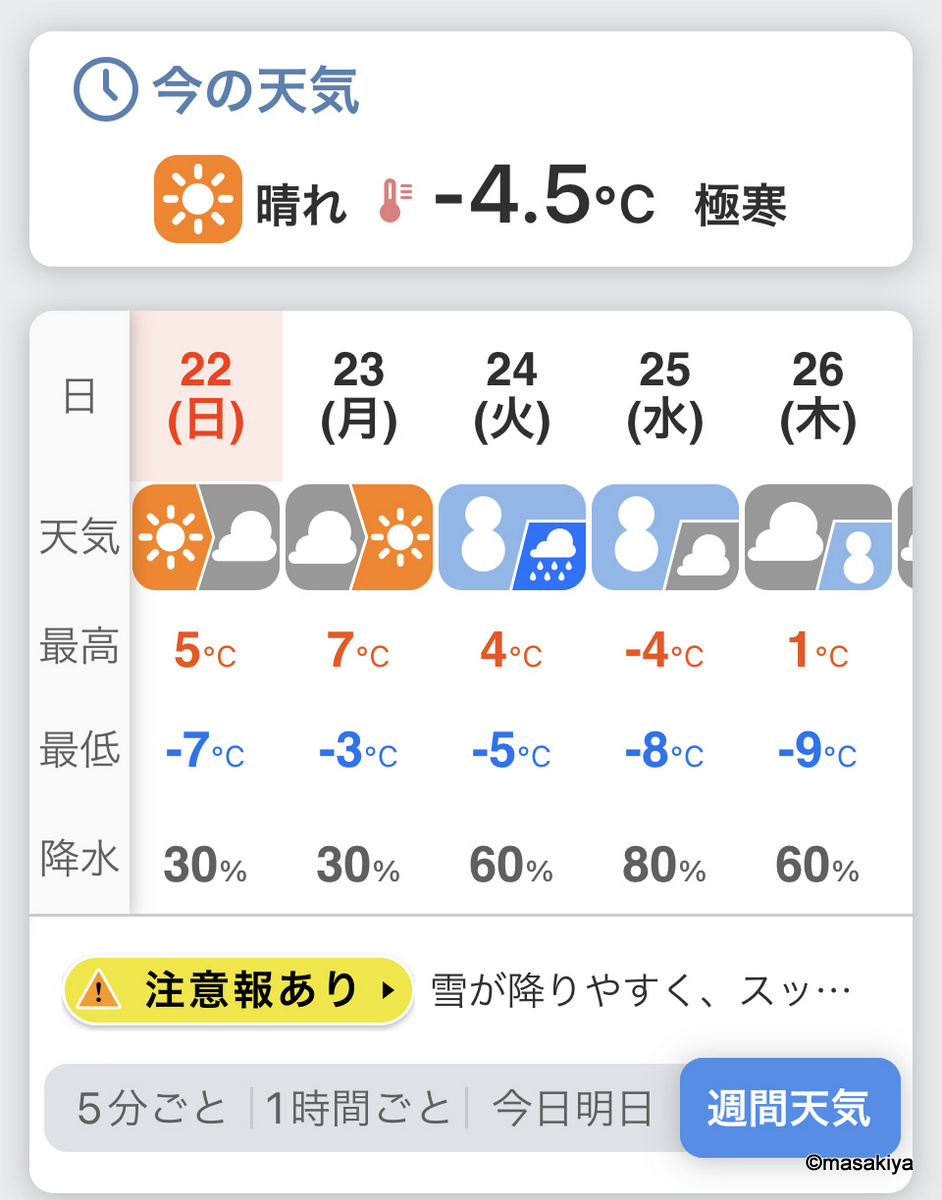
Task: Tap the 週間天気 weekly forecast tab
Action: [x=789, y=1108]
